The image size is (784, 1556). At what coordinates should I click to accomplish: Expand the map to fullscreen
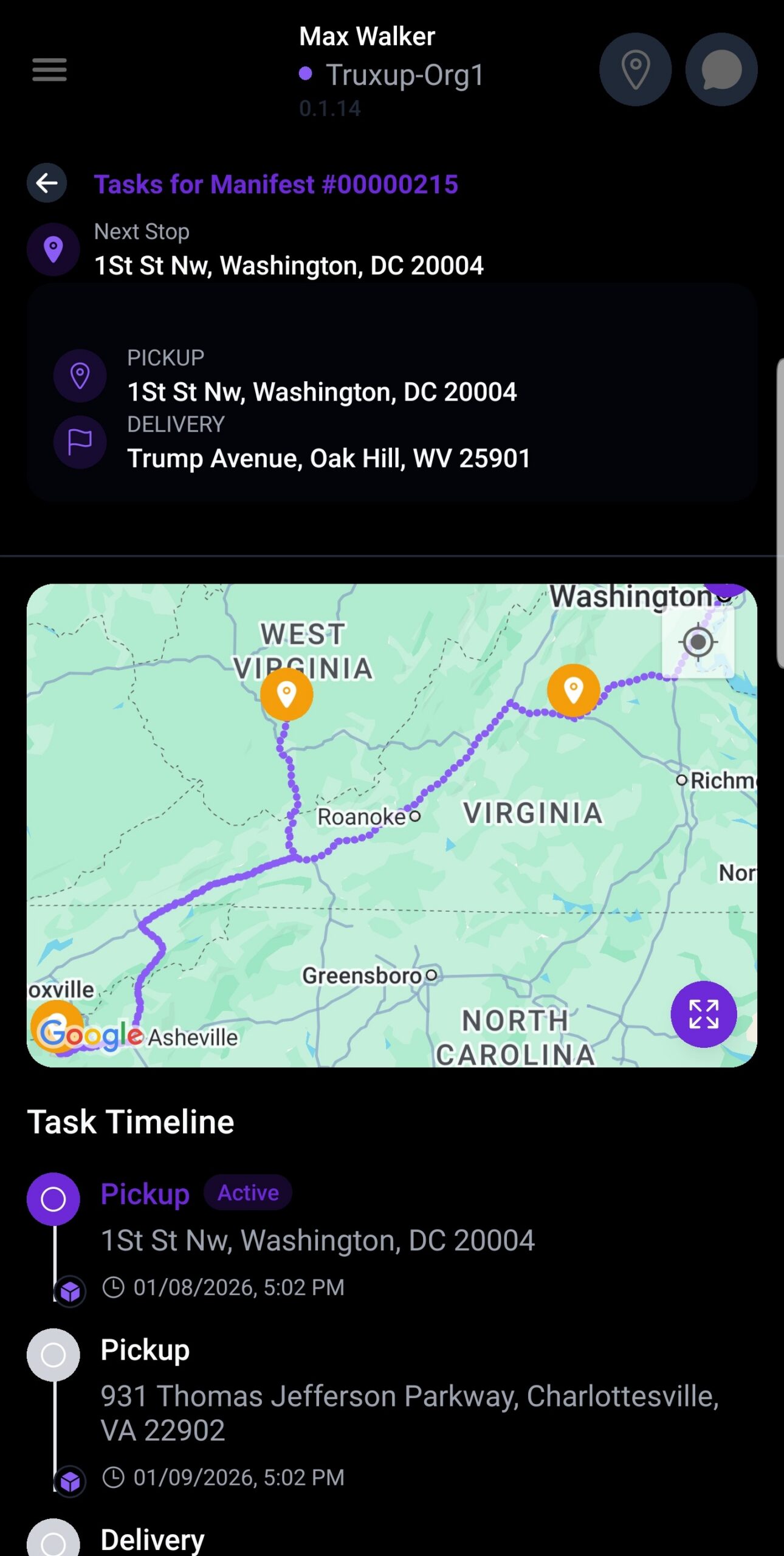click(703, 1014)
